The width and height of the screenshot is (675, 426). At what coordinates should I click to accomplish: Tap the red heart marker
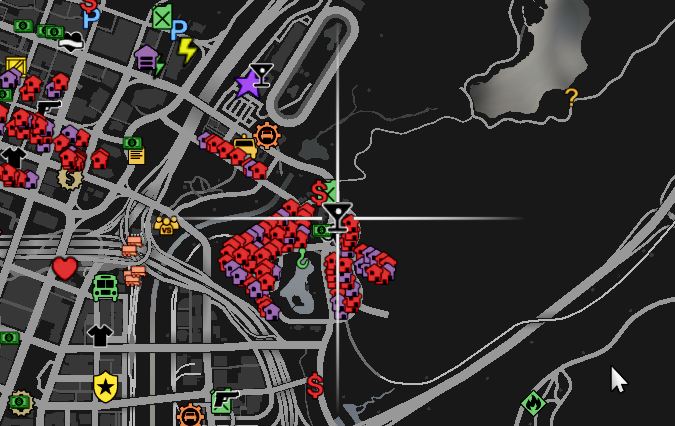65,268
